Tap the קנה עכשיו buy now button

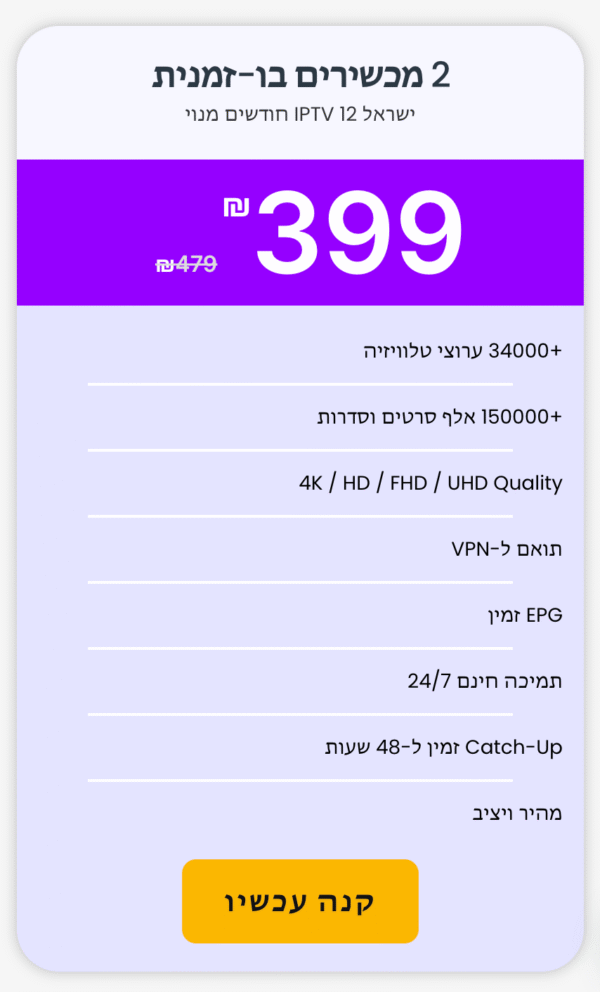[300, 901]
